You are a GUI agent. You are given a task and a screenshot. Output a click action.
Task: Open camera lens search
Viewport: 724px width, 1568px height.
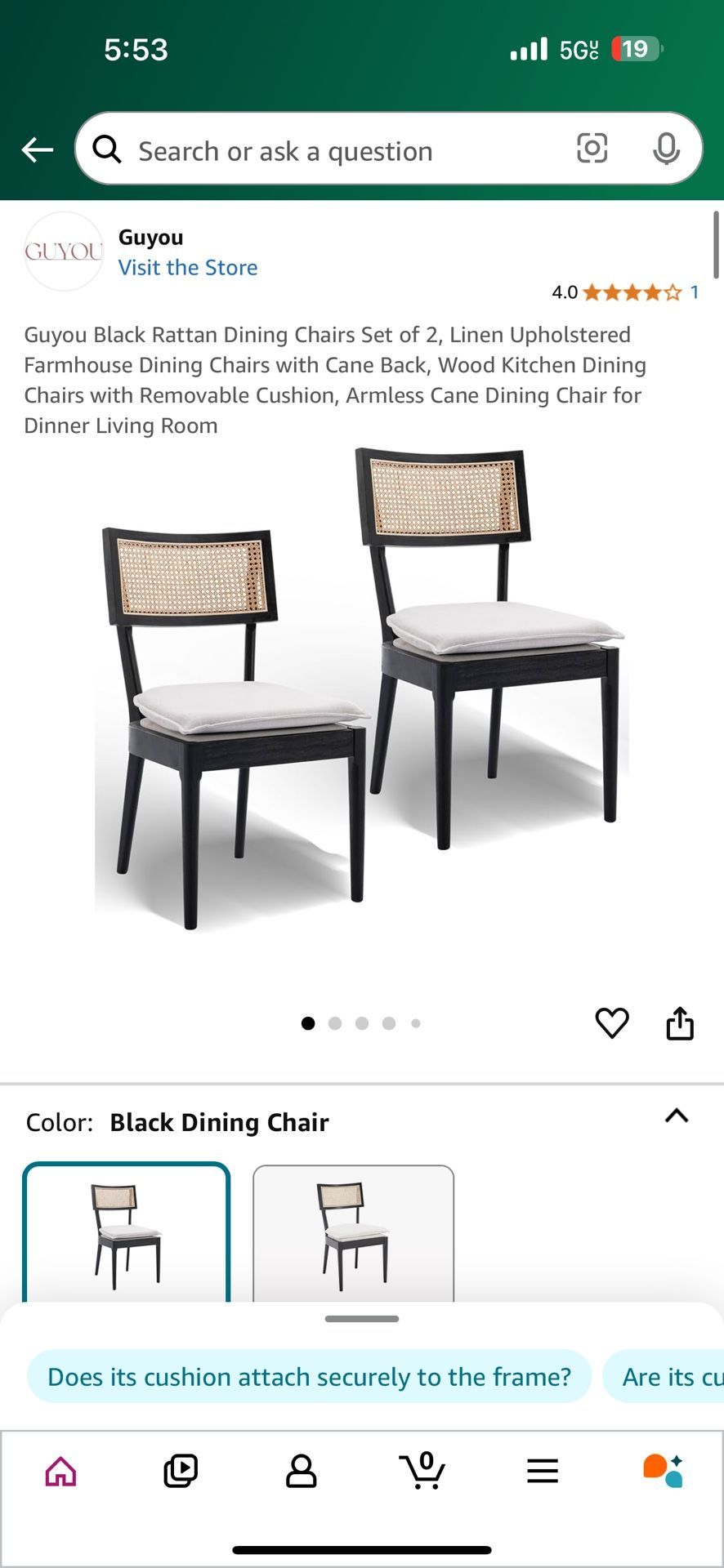coord(592,149)
